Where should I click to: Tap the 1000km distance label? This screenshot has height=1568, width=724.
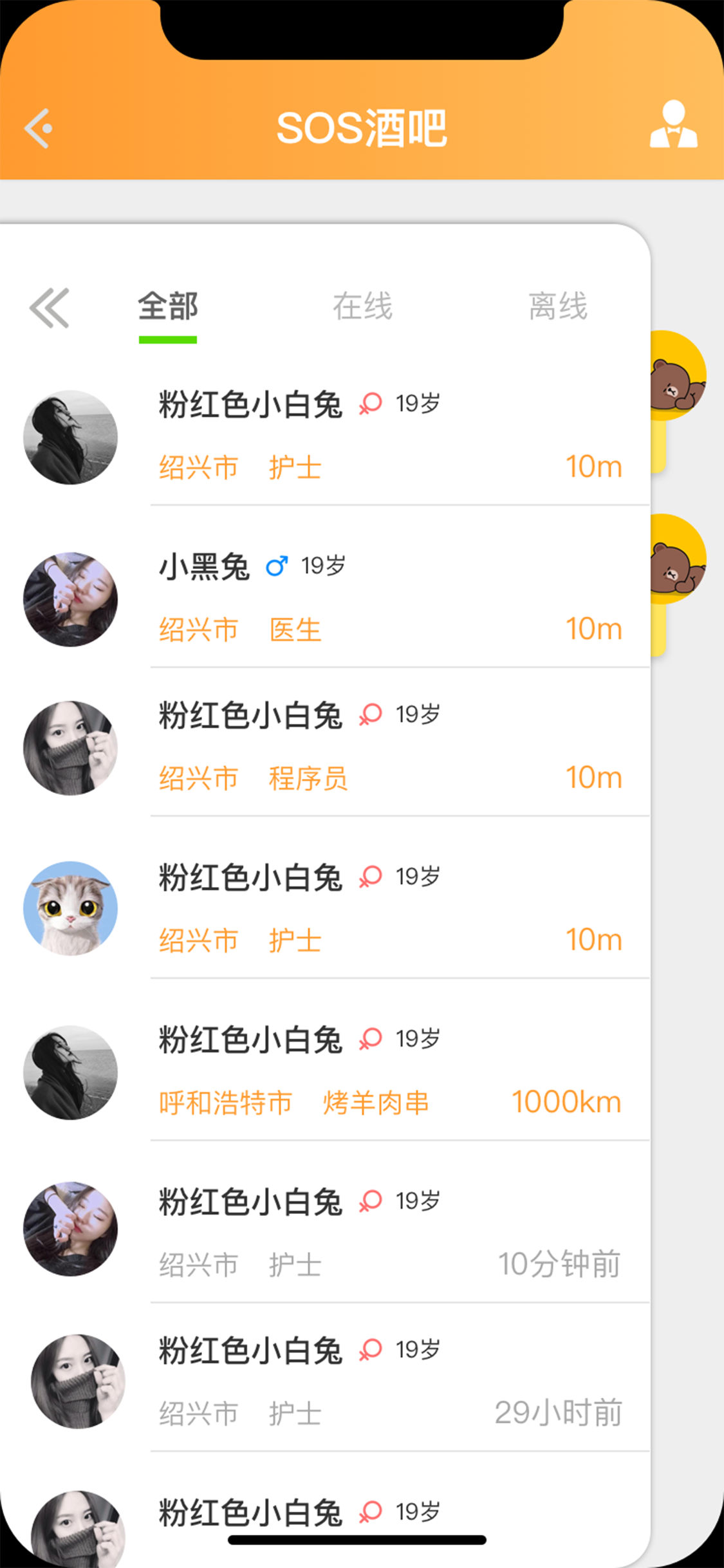pyautogui.click(x=567, y=1099)
